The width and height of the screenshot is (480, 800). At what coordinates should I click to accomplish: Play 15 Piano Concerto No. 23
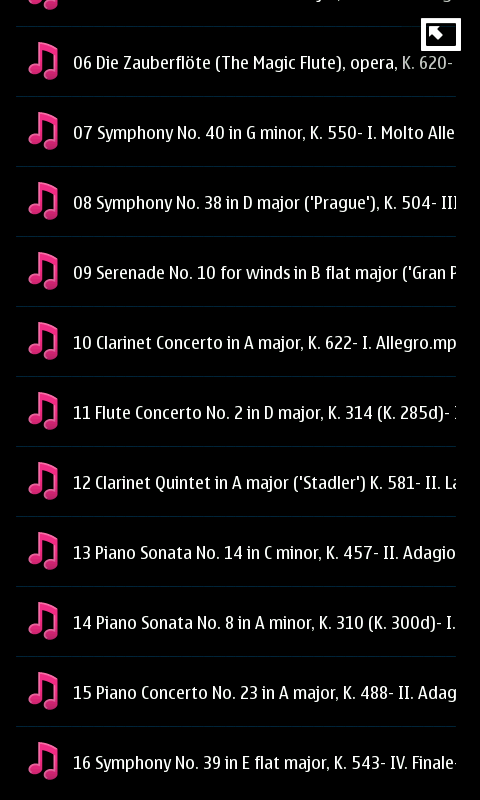[x=236, y=691]
